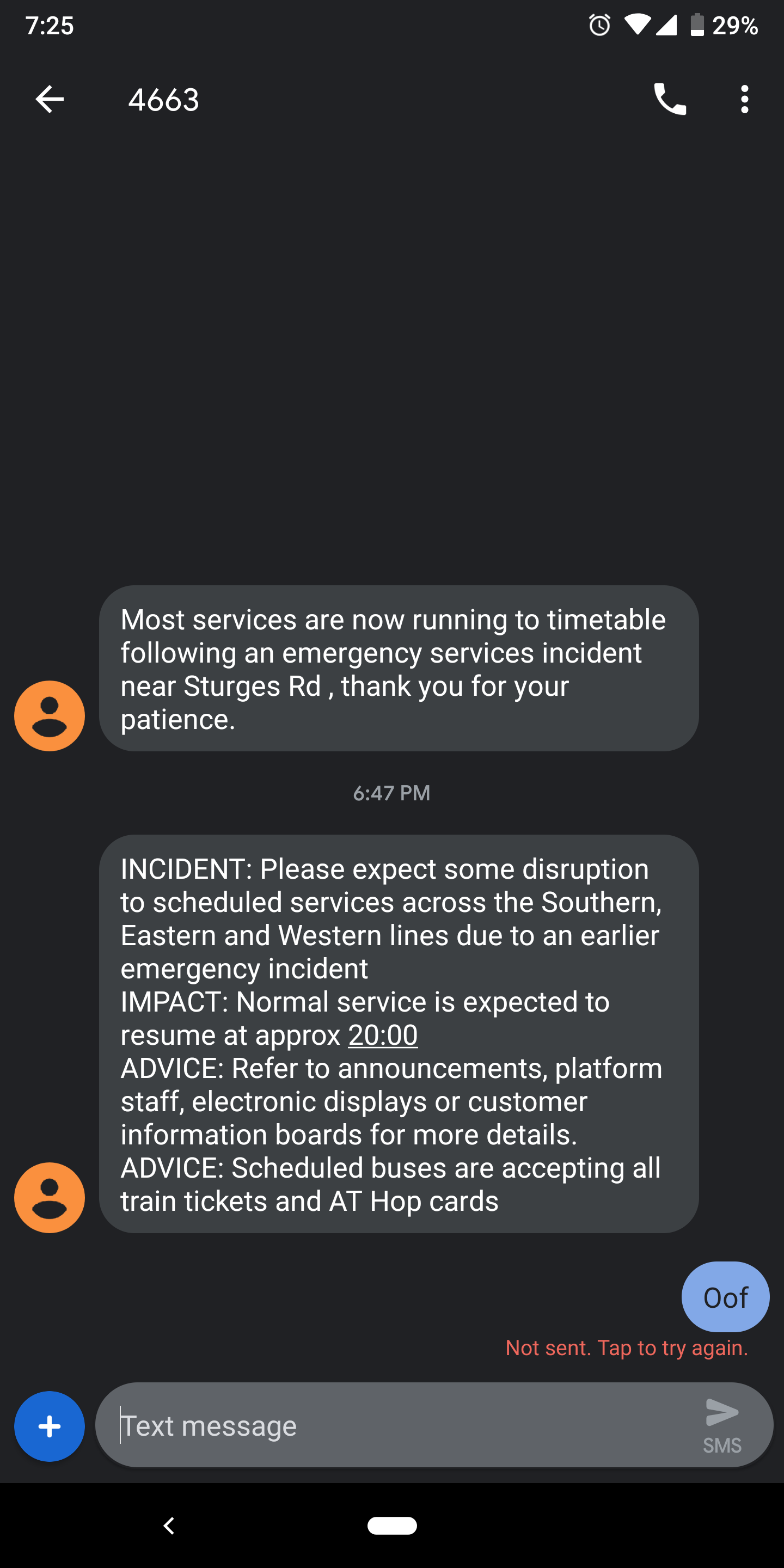Open attachments with the blue plus button
Viewport: 784px width, 1568px height.
(x=50, y=1426)
